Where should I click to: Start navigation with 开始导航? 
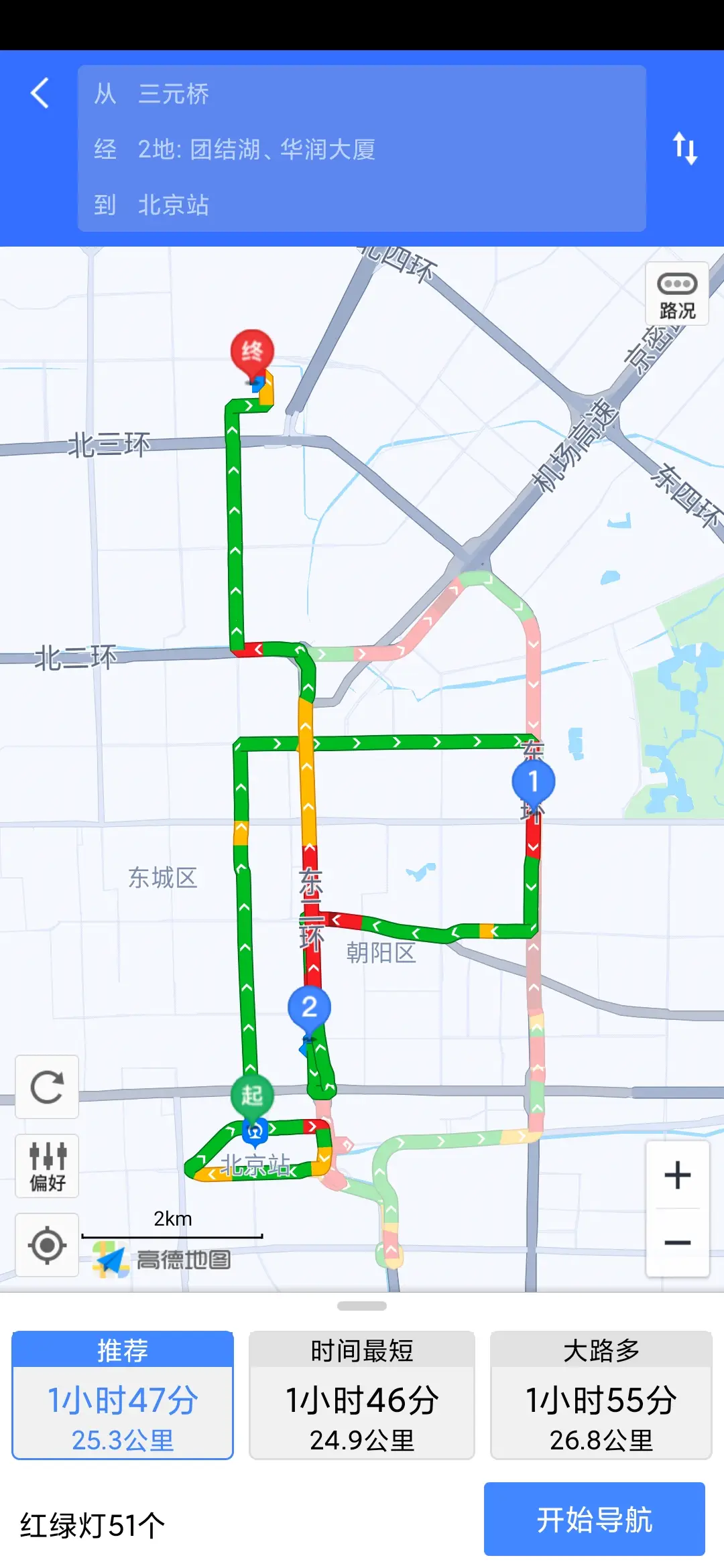pos(595,1519)
